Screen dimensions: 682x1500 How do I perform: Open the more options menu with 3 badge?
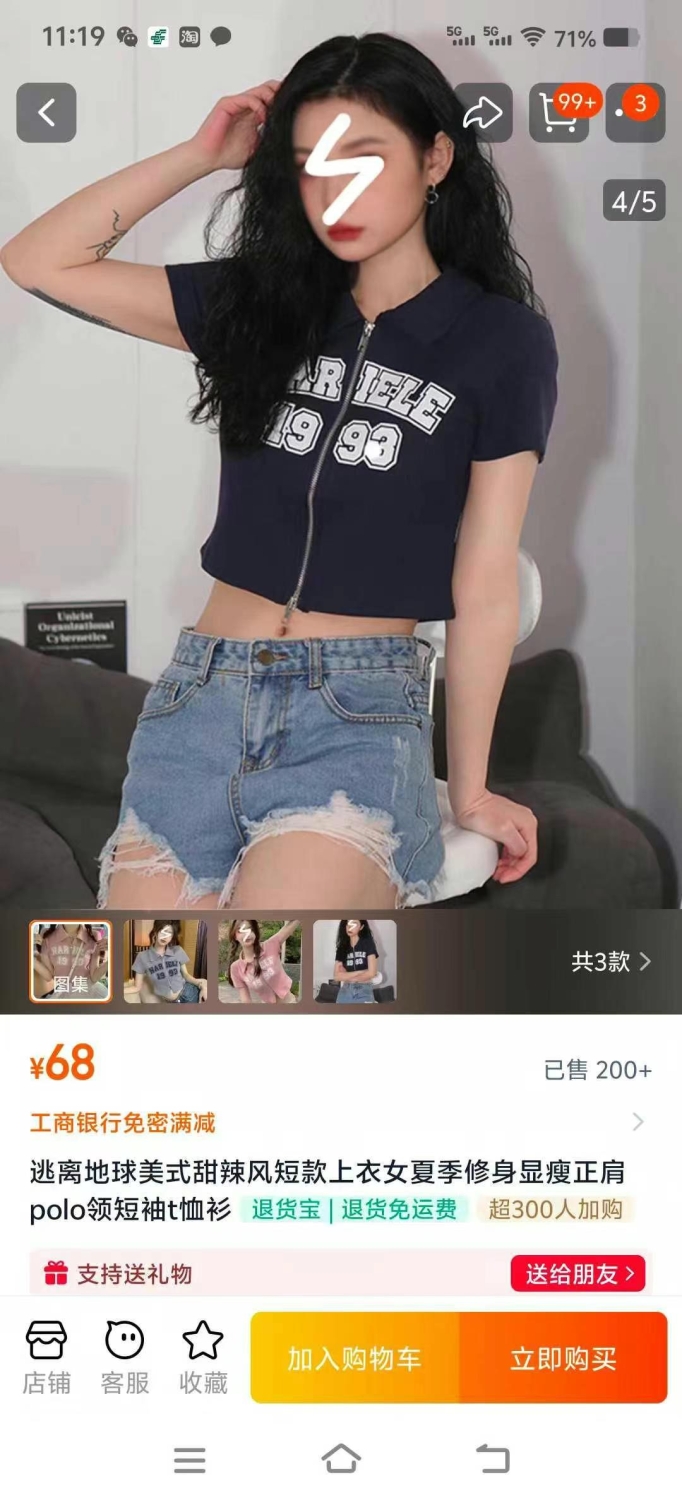[635, 113]
